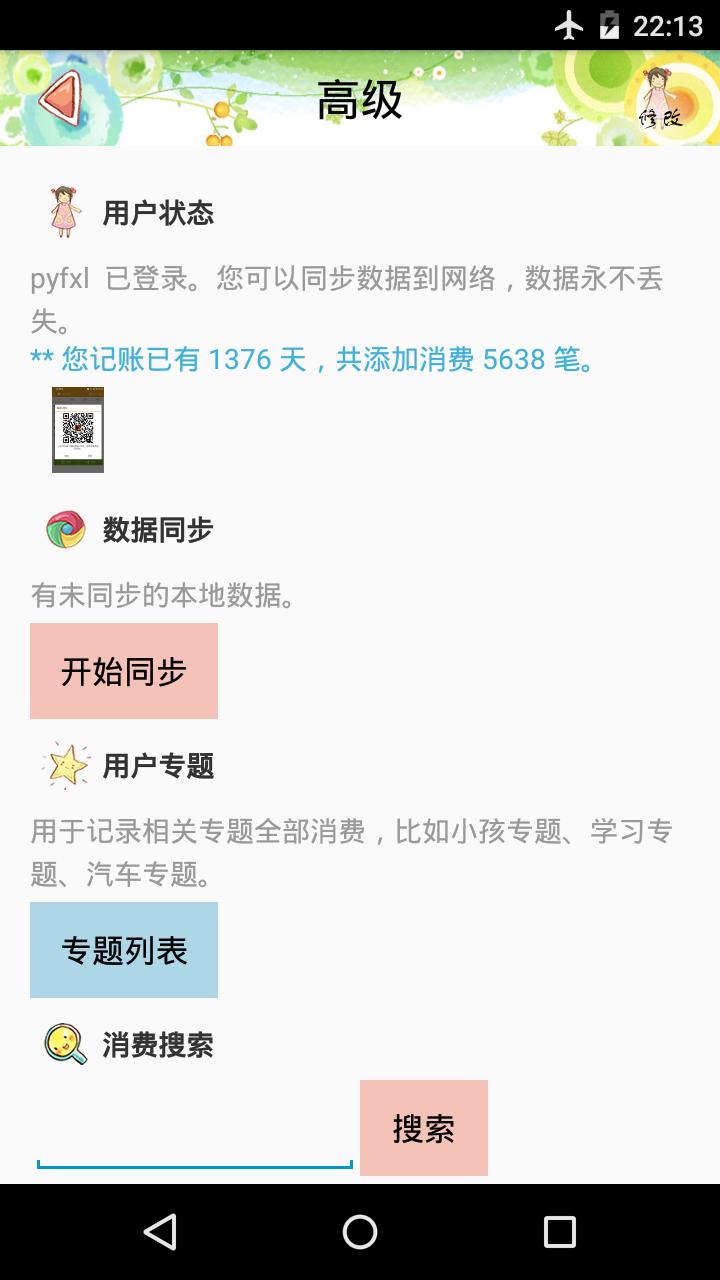Go to the system home screen
The width and height of the screenshot is (720, 1280).
[360, 1232]
